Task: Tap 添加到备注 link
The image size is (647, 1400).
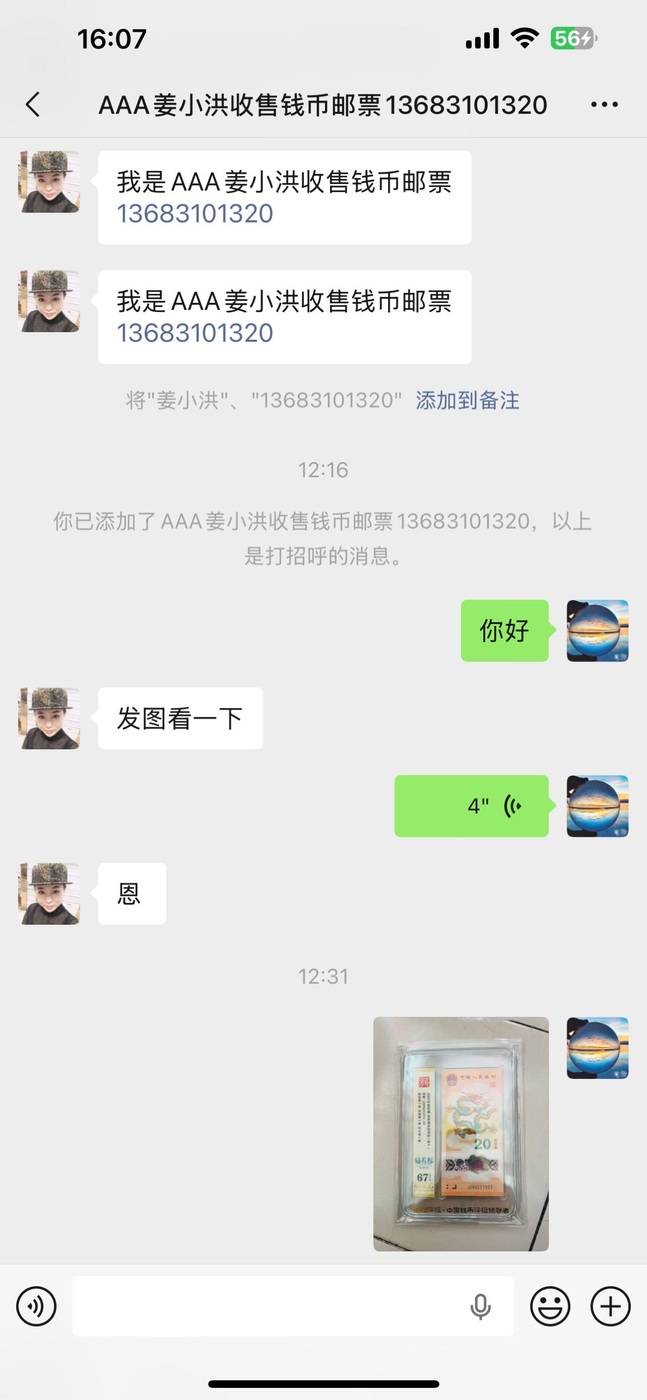Action: point(467,400)
